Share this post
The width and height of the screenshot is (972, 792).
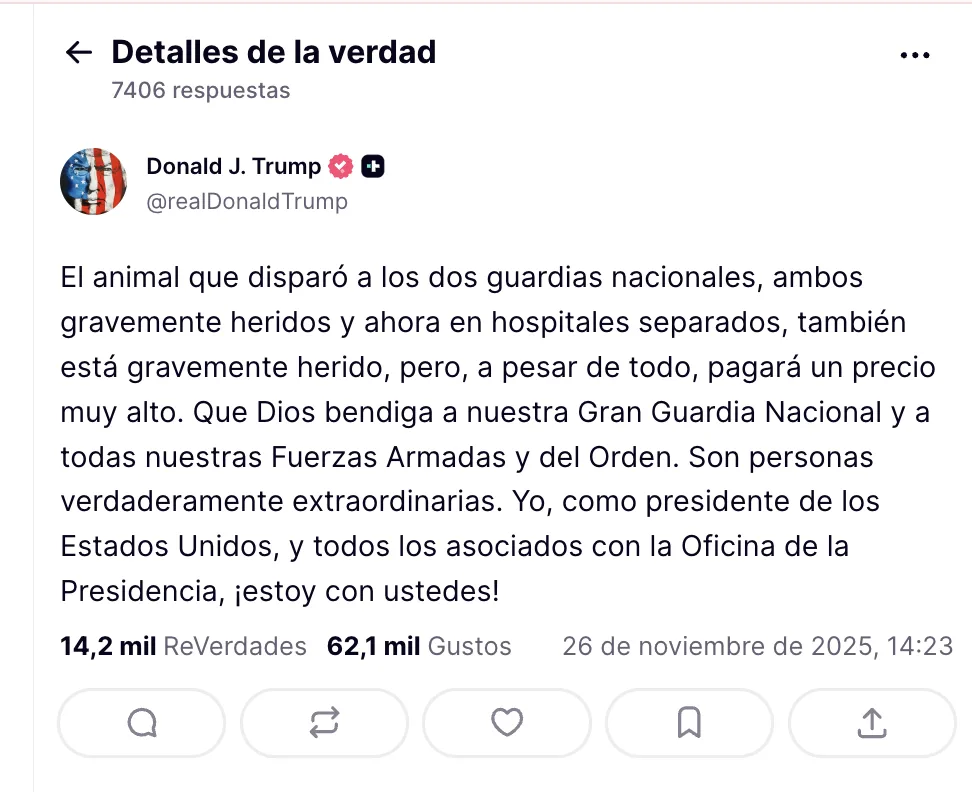[871, 722]
